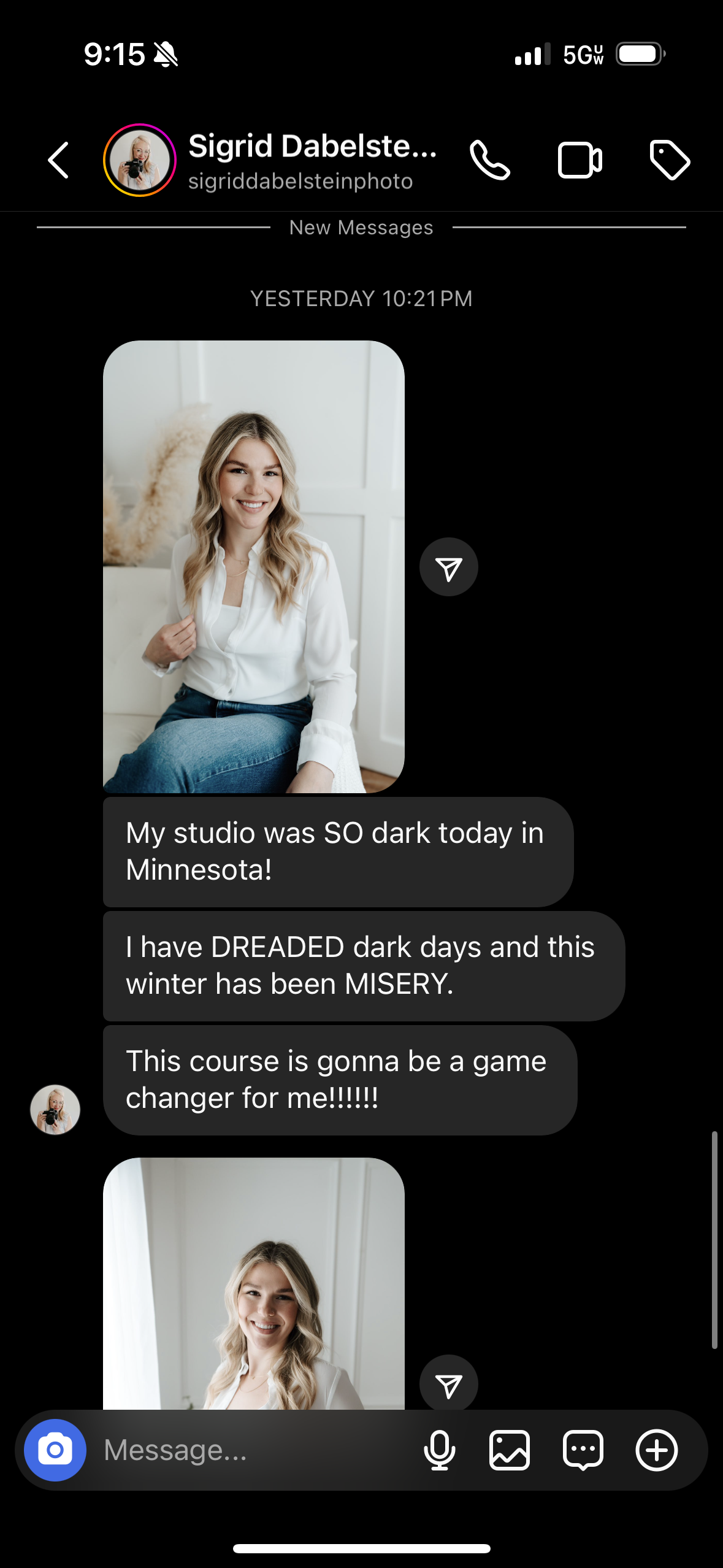Viewport: 723px width, 1568px height.
Task: Pick an image from the gallery
Action: 510,1450
